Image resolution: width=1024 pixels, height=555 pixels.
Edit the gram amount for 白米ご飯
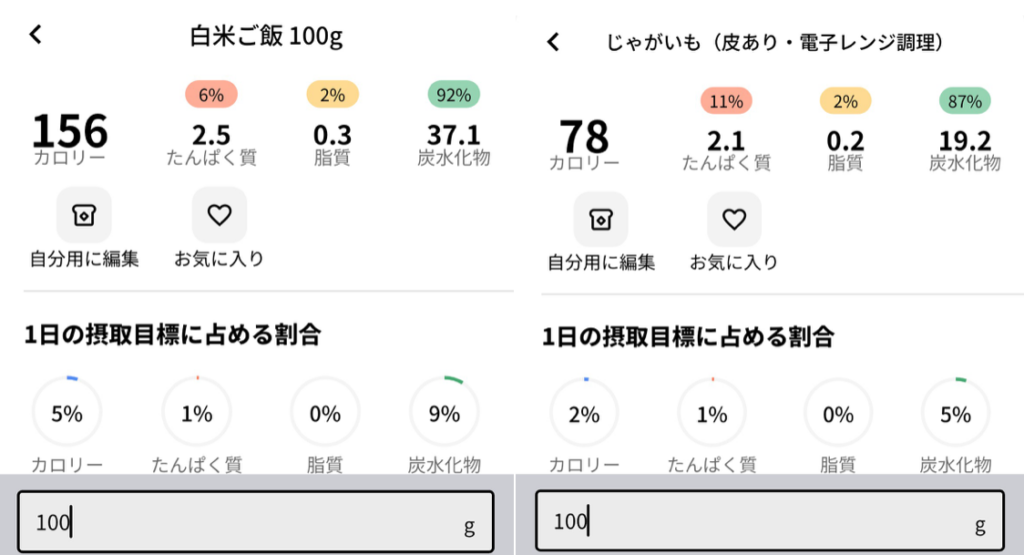point(255,522)
